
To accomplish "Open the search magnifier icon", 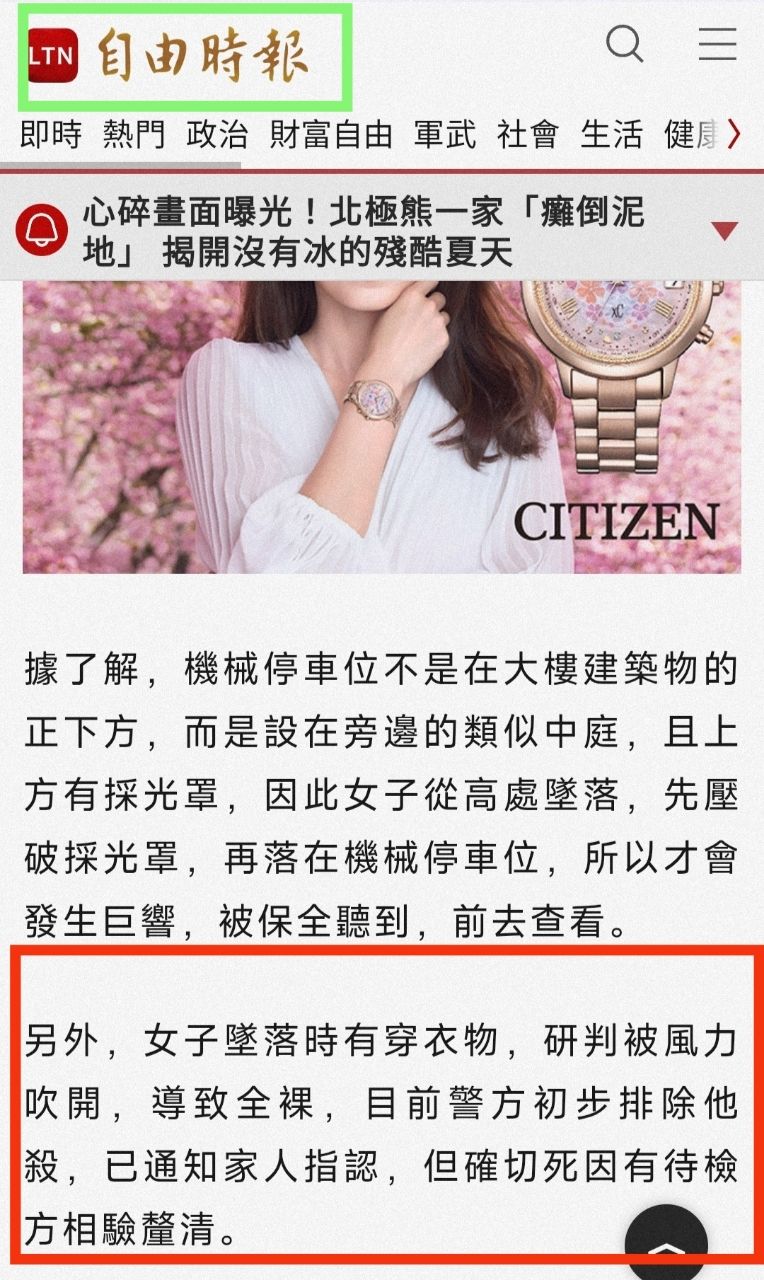I will coord(626,44).
